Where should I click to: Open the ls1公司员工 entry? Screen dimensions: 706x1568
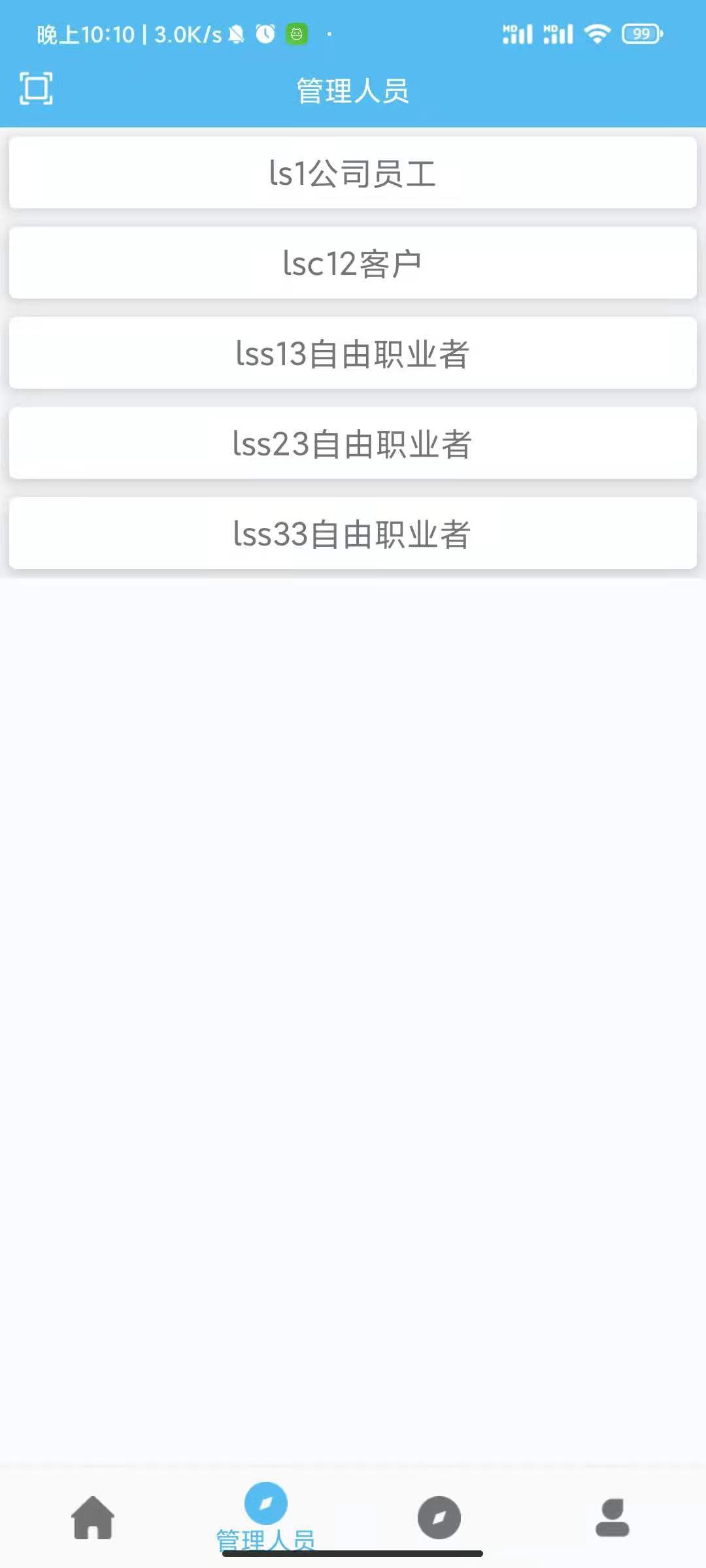352,173
